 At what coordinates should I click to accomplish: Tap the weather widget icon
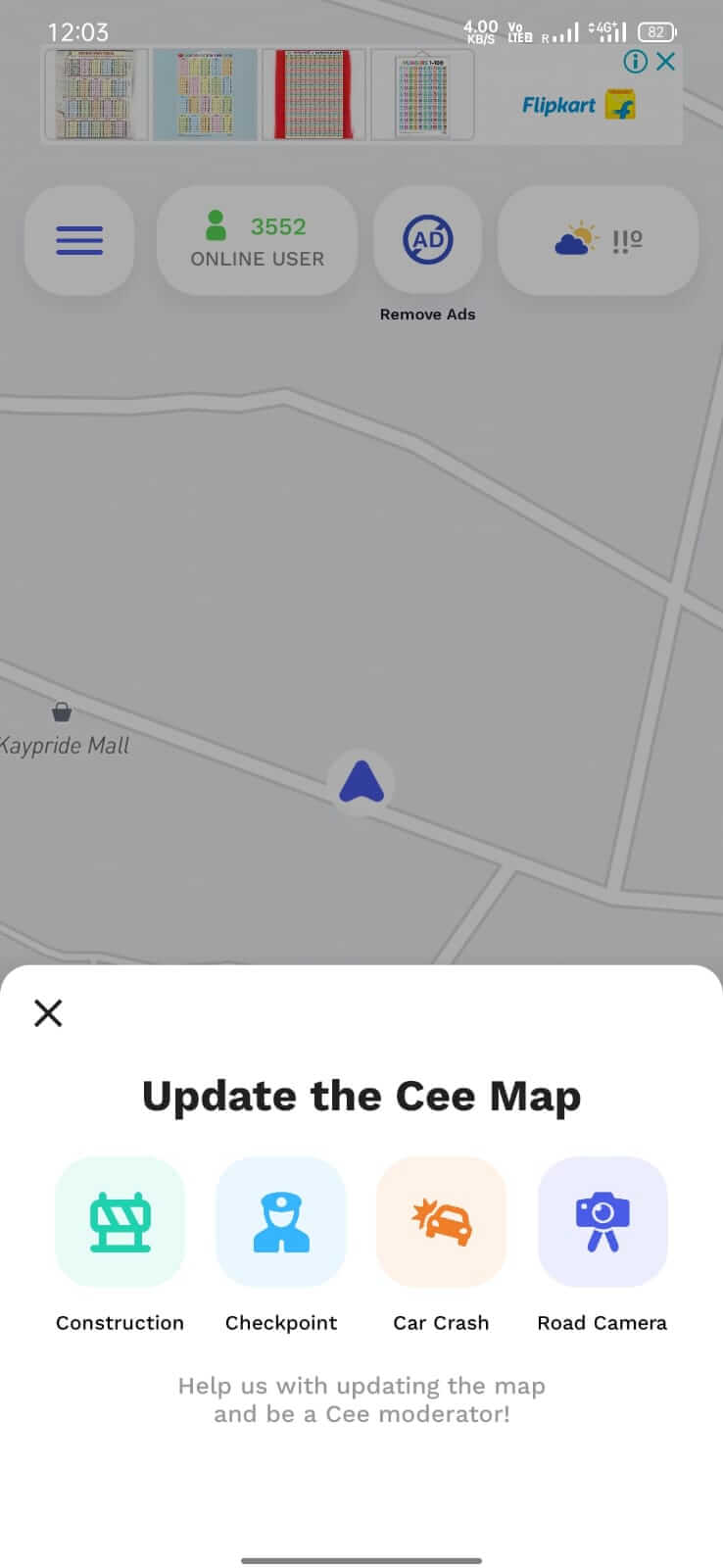click(x=598, y=240)
